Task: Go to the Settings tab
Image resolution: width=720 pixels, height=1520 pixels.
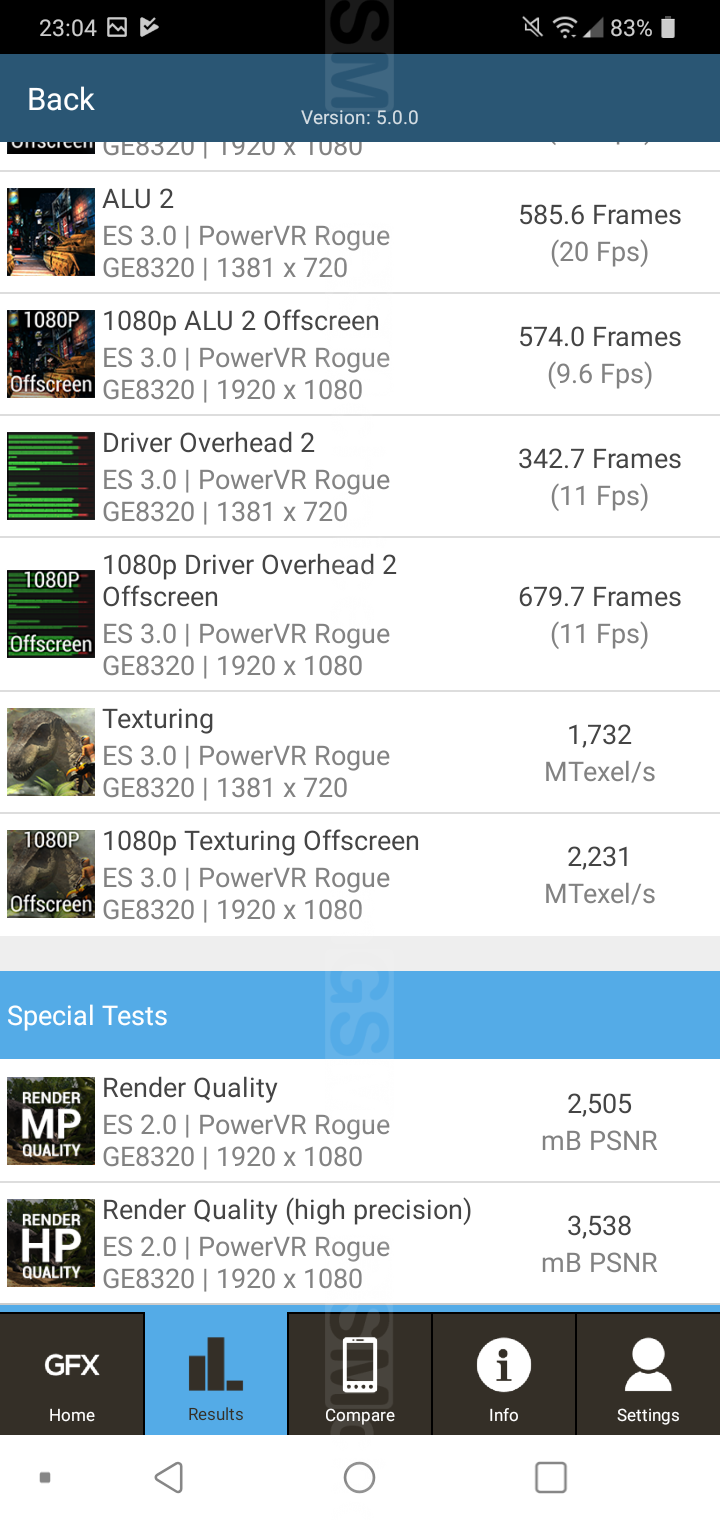Action: [648, 1375]
